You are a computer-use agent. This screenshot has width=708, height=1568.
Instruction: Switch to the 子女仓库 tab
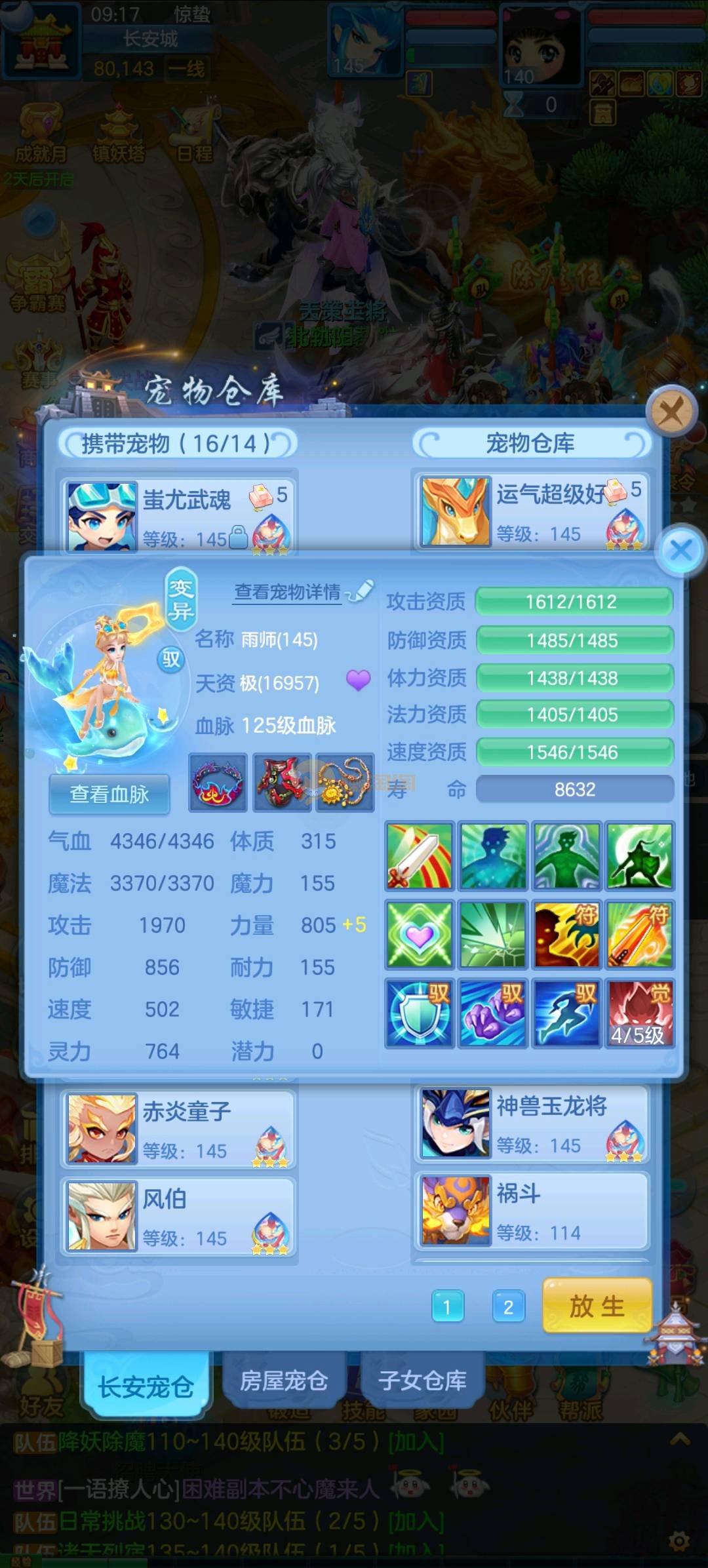click(x=422, y=1381)
